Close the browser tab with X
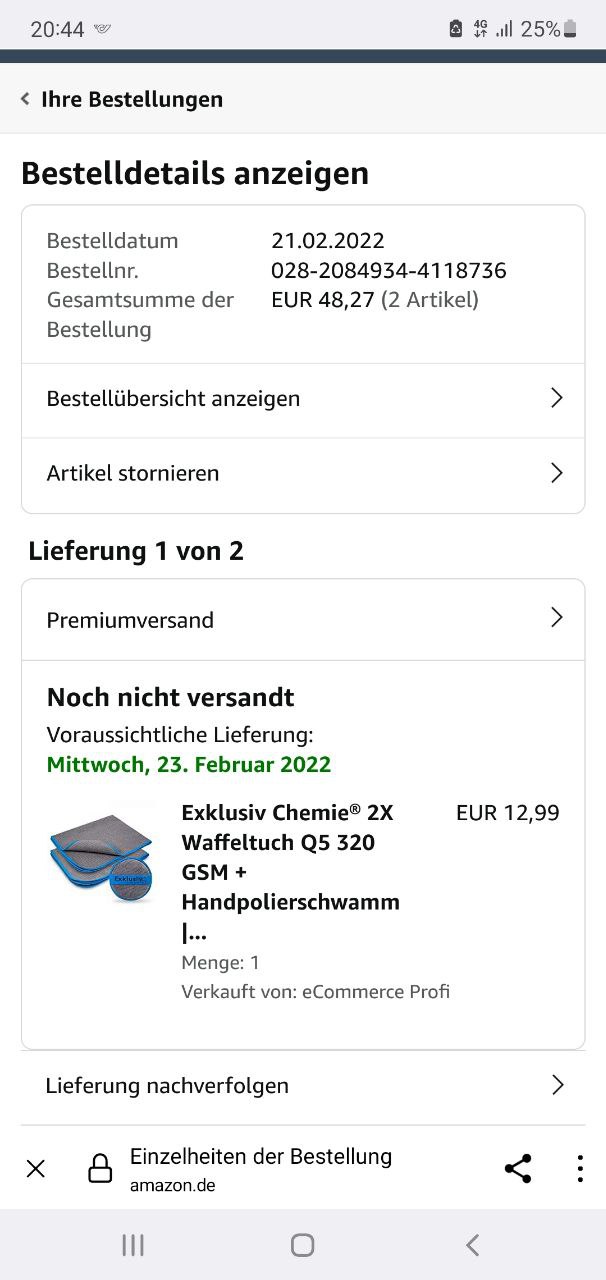This screenshot has height=1280, width=606. pos(36,1168)
